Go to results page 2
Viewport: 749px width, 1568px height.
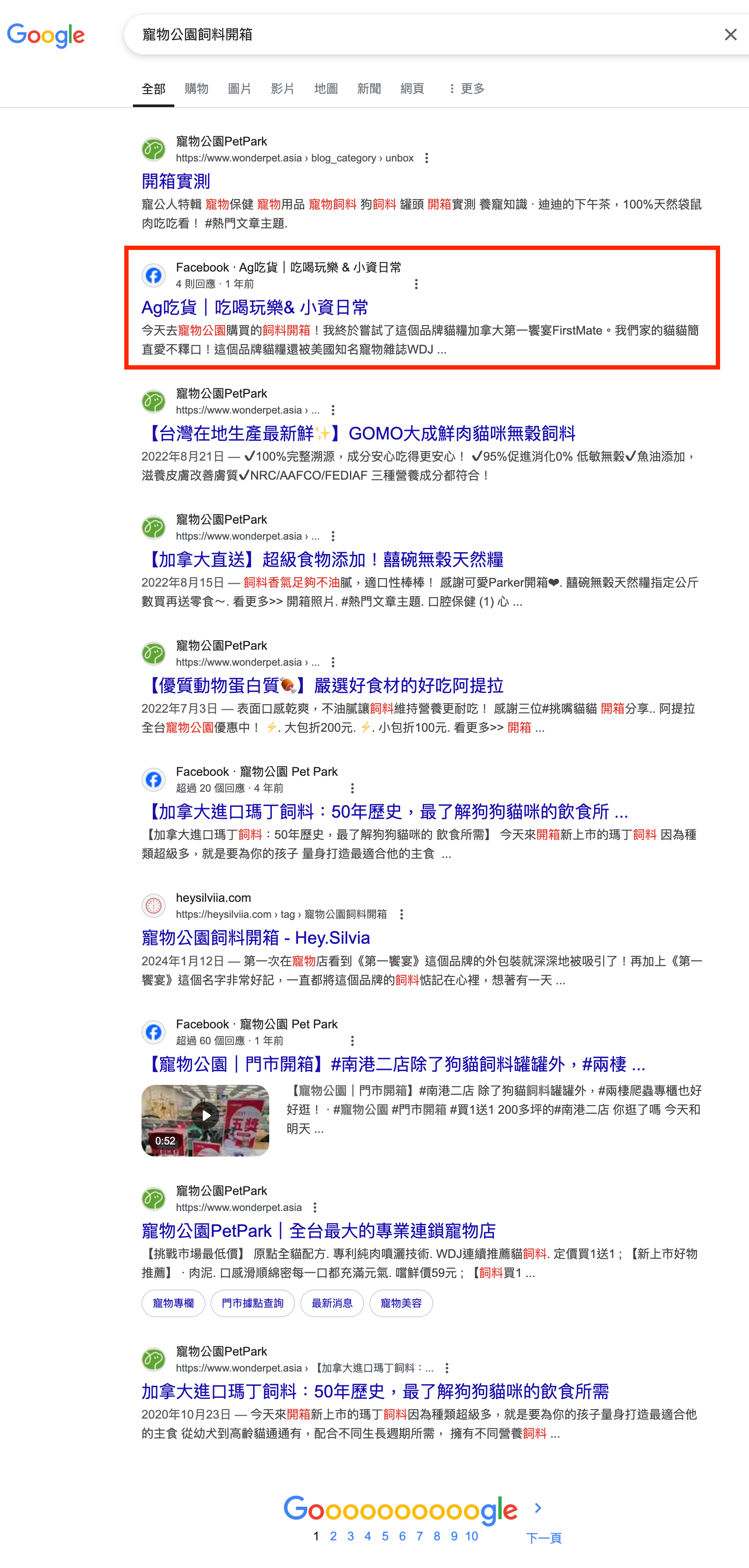pyautogui.click(x=333, y=1536)
